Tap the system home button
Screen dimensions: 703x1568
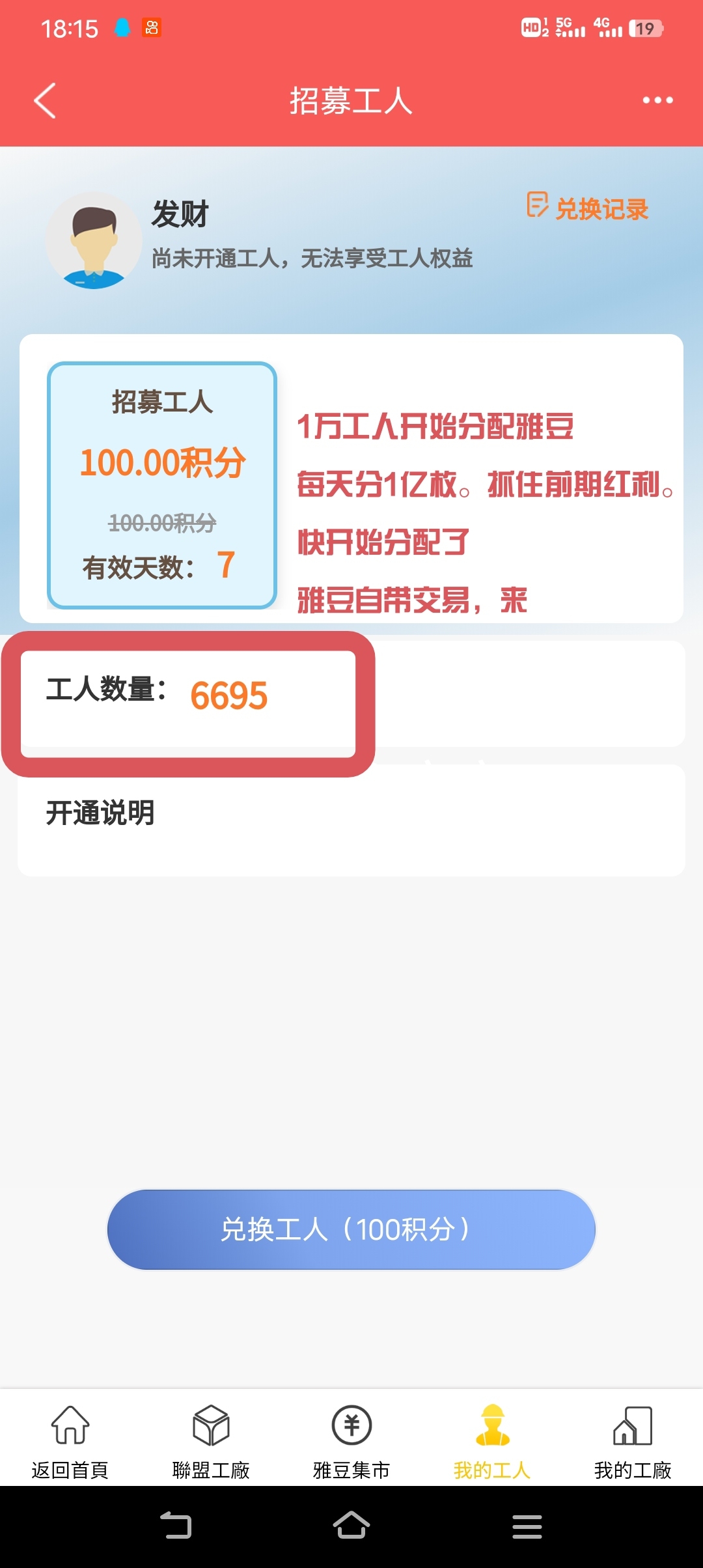tap(351, 1526)
